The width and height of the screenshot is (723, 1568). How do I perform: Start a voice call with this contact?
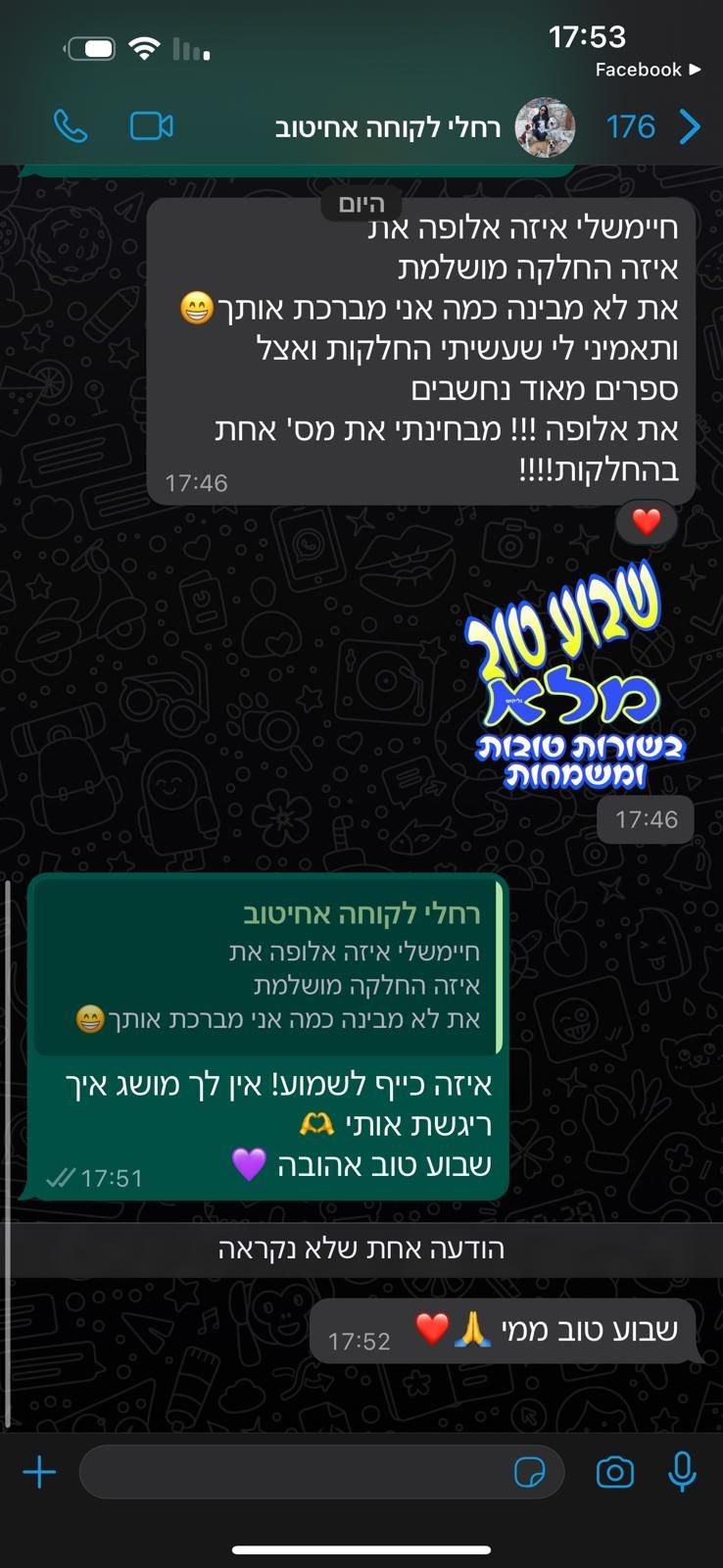(71, 126)
